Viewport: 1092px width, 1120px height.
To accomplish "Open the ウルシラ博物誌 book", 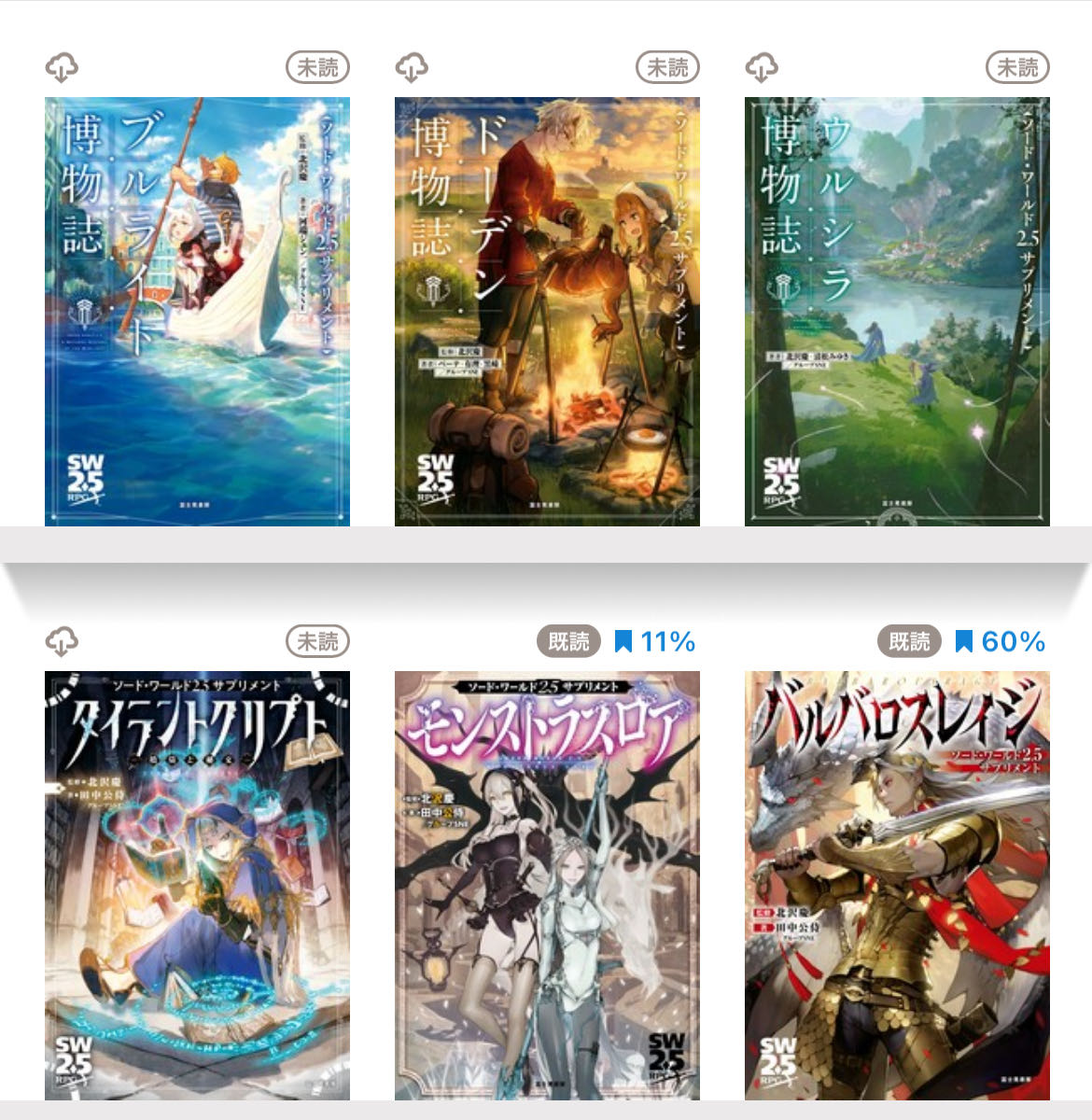I will 897,311.
